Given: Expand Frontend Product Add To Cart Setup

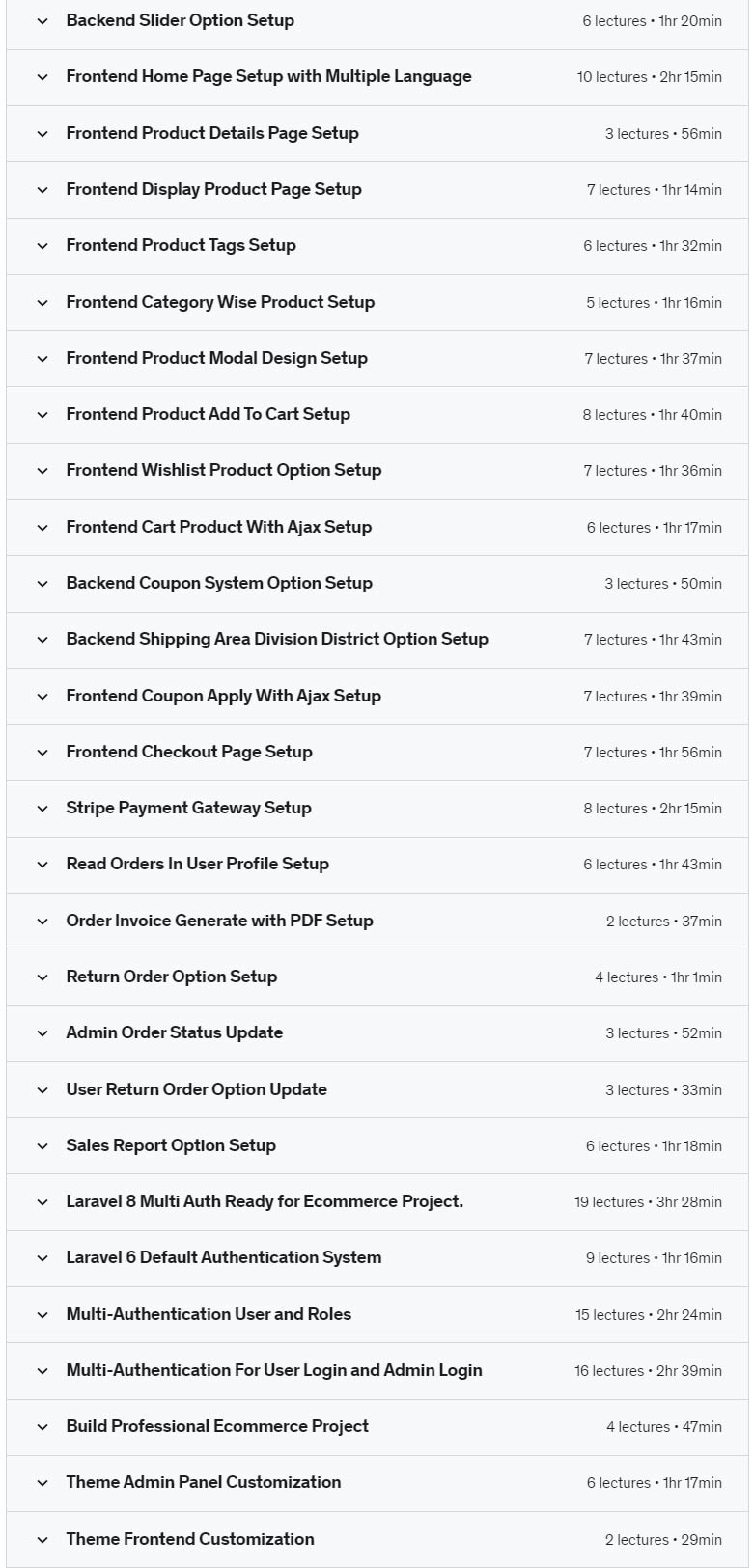Looking at the screenshot, I should click(377, 415).
